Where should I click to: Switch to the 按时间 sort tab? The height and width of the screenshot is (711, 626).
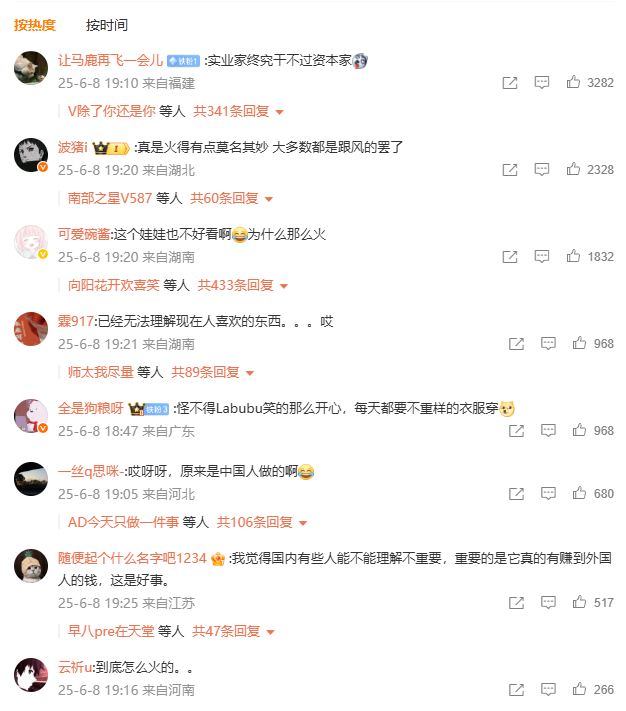click(107, 25)
